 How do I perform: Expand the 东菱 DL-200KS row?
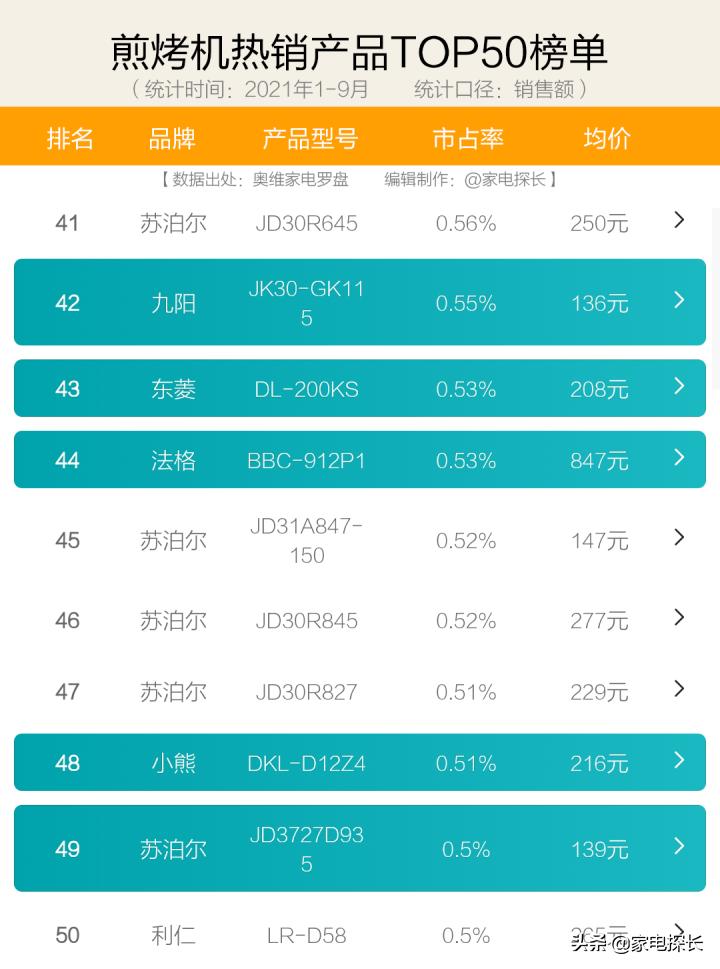pyautogui.click(x=679, y=388)
